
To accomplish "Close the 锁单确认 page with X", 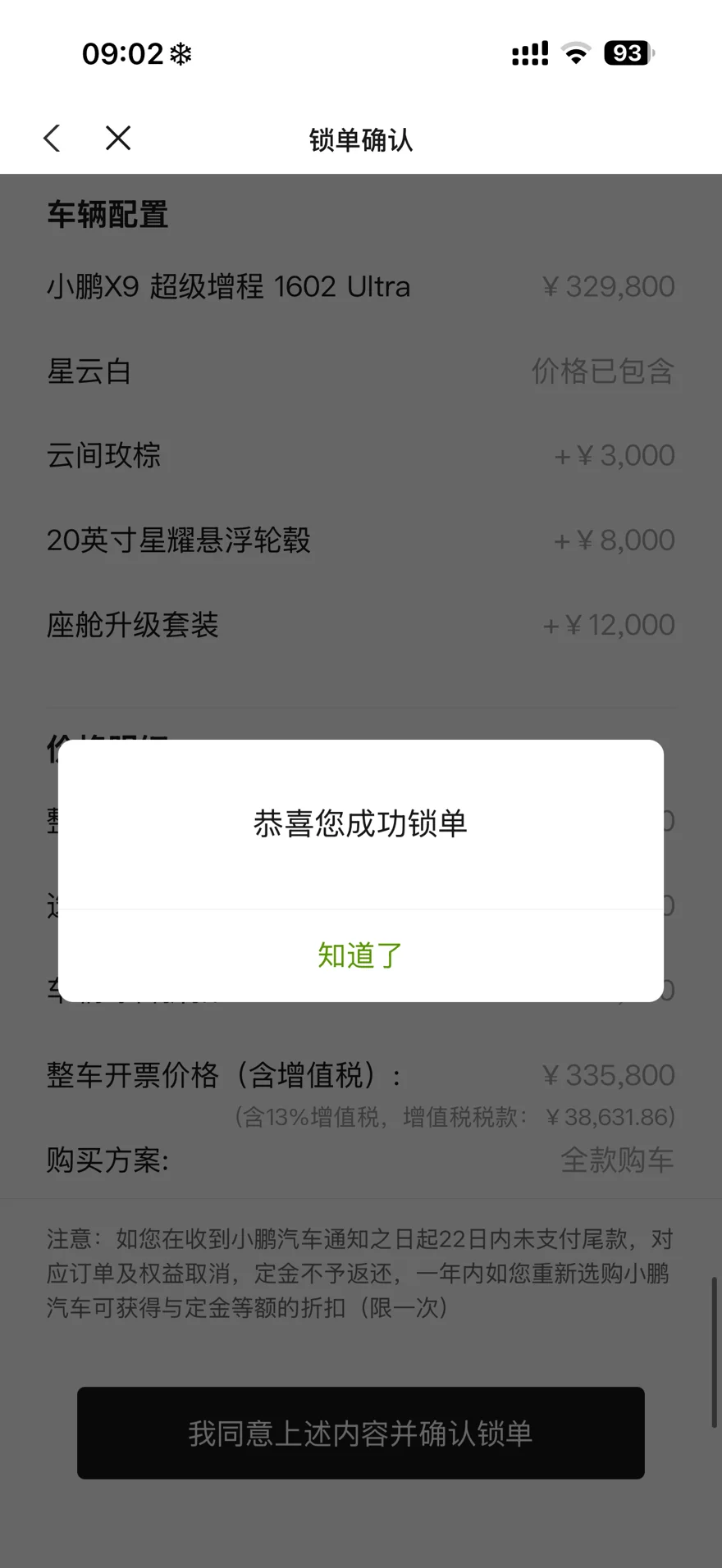I will (118, 139).
